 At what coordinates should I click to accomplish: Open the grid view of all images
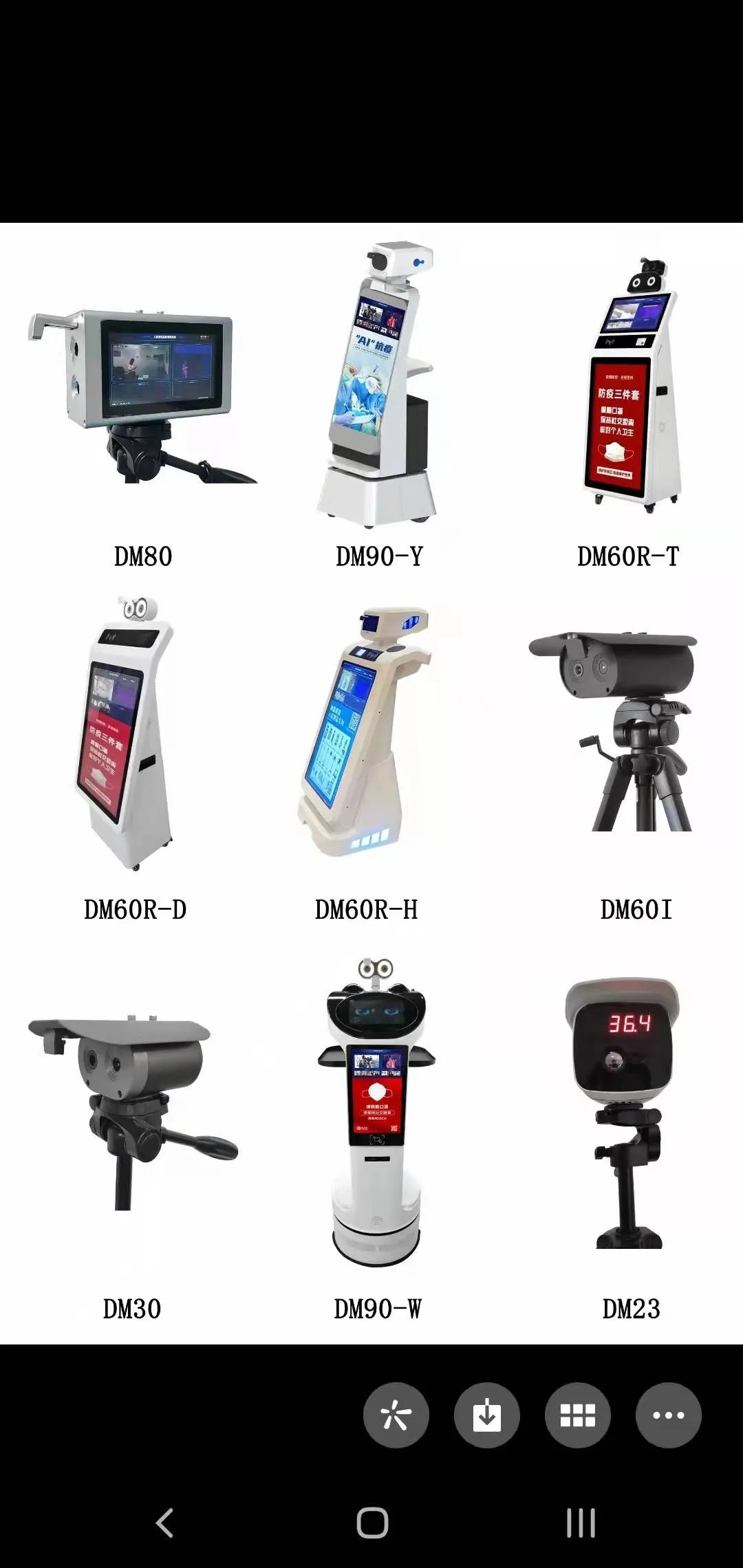[577, 1415]
